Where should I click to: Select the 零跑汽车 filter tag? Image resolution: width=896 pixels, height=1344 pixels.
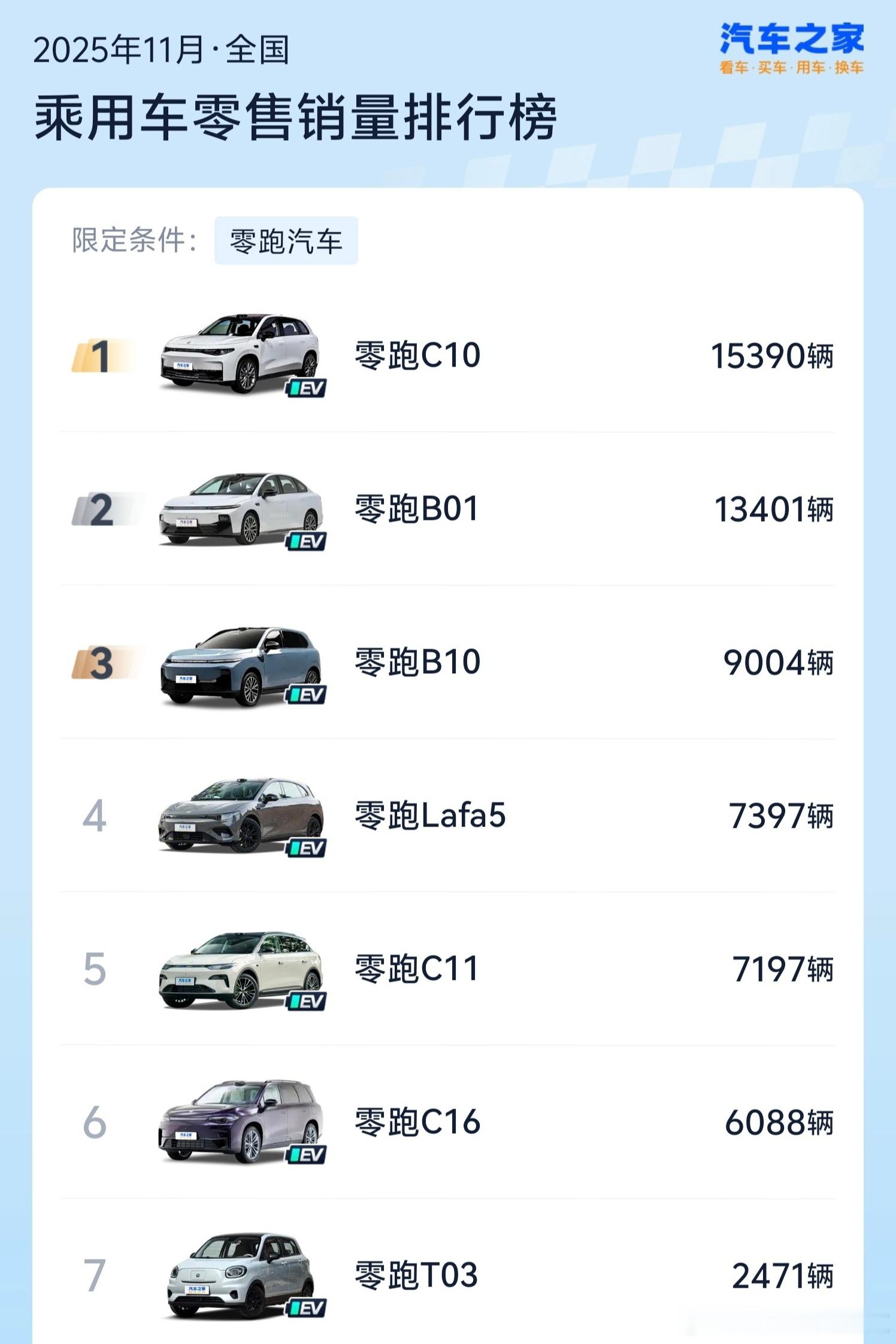(286, 240)
